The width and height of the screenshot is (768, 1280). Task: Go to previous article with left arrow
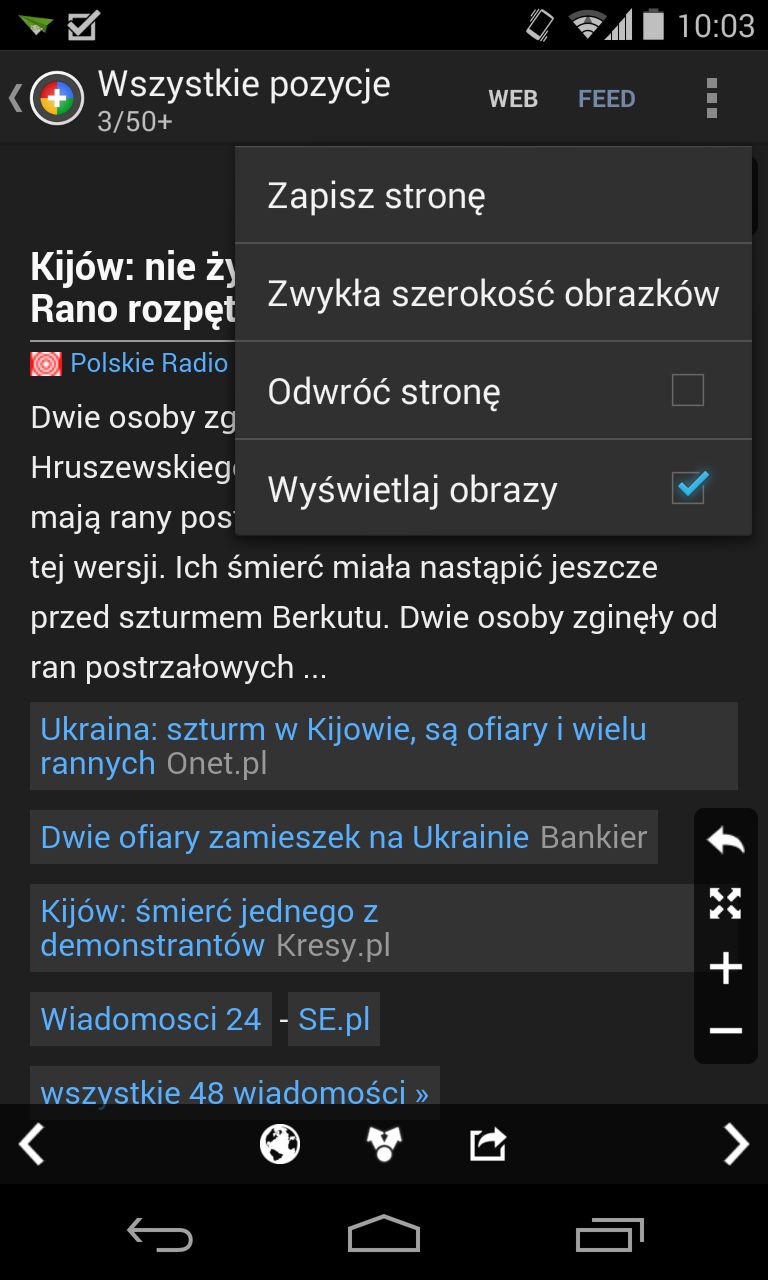point(32,1144)
